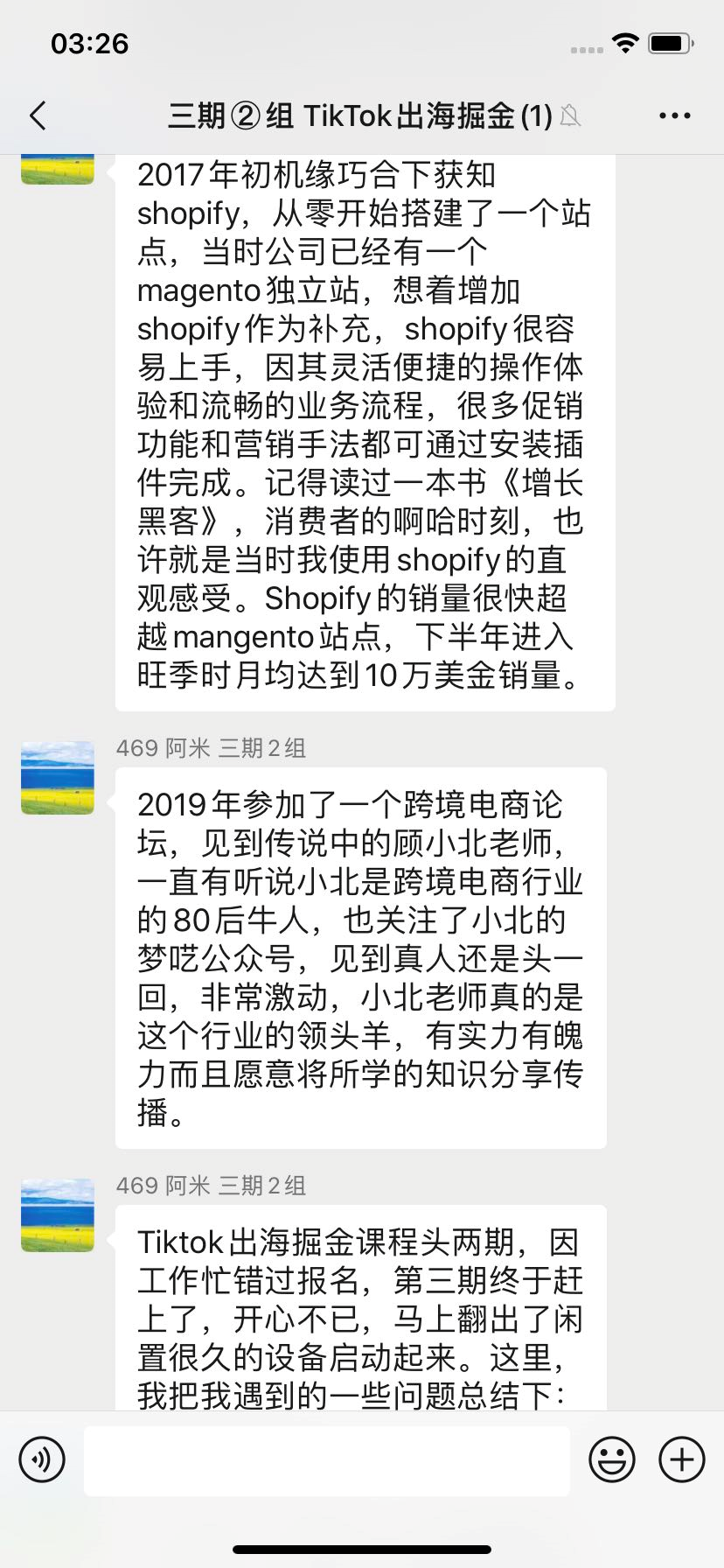Open 阿米's avatar beside the 2019年 message
The width and height of the screenshot is (724, 1568).
click(x=58, y=778)
